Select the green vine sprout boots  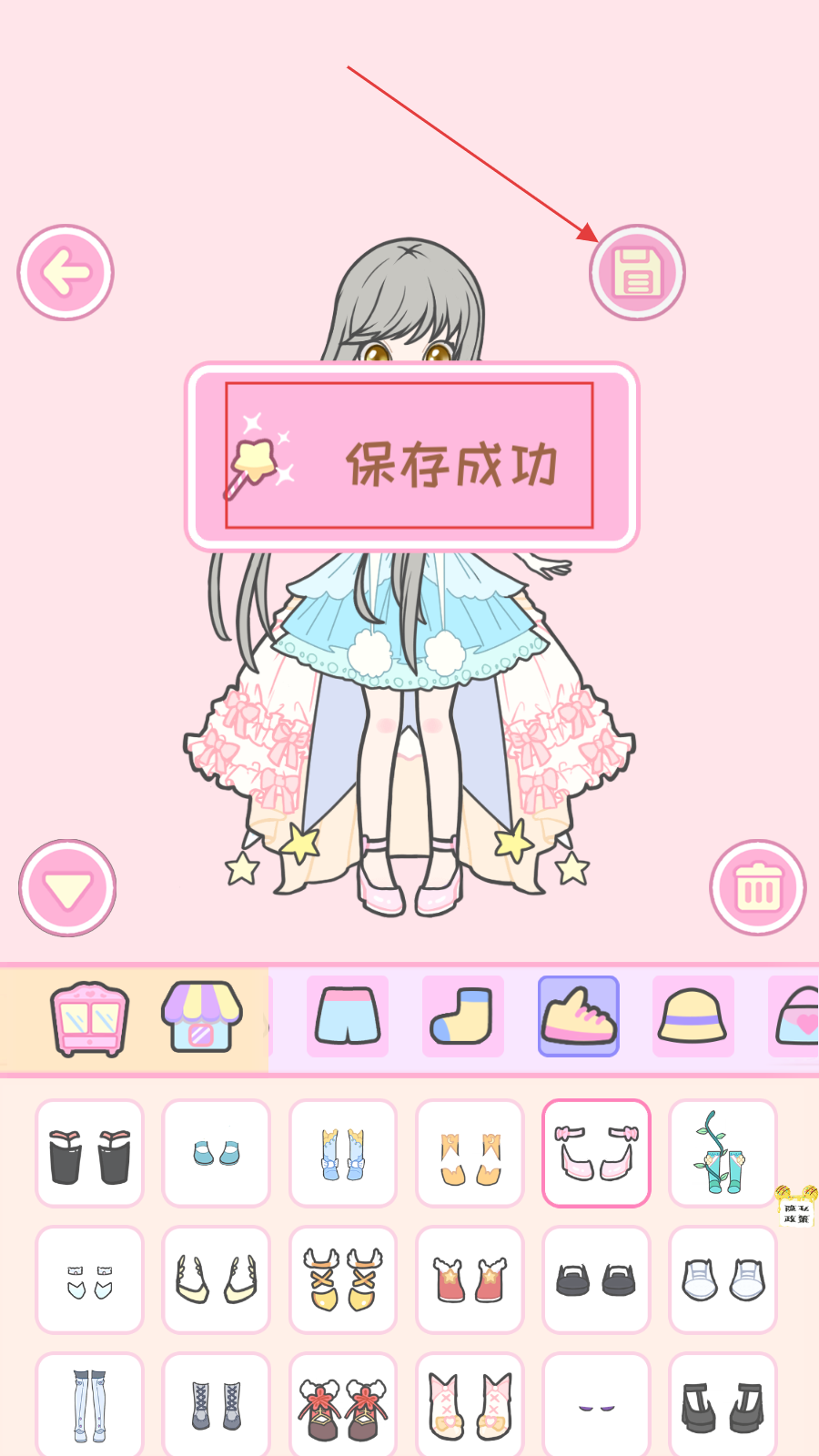(x=723, y=1154)
